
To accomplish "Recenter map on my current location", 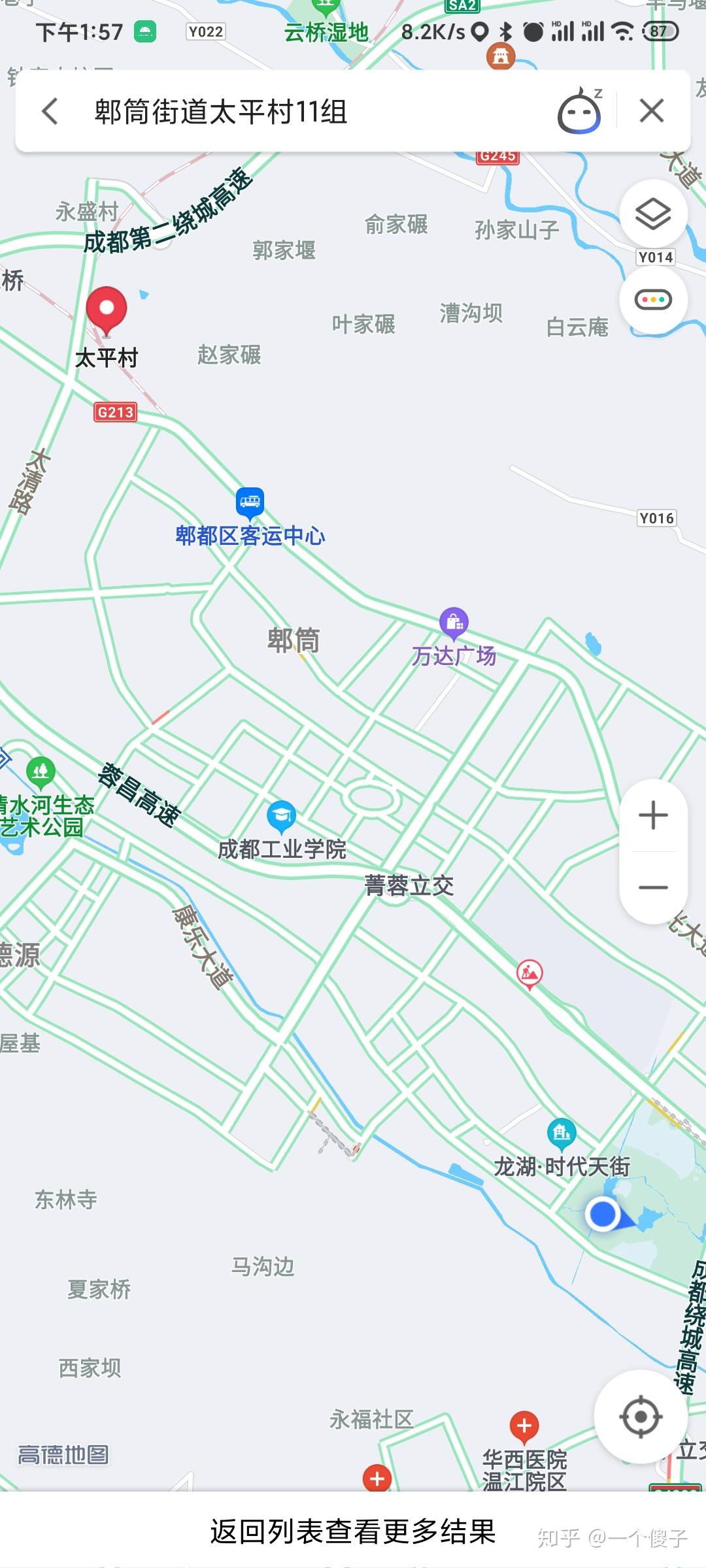I will point(641,1417).
